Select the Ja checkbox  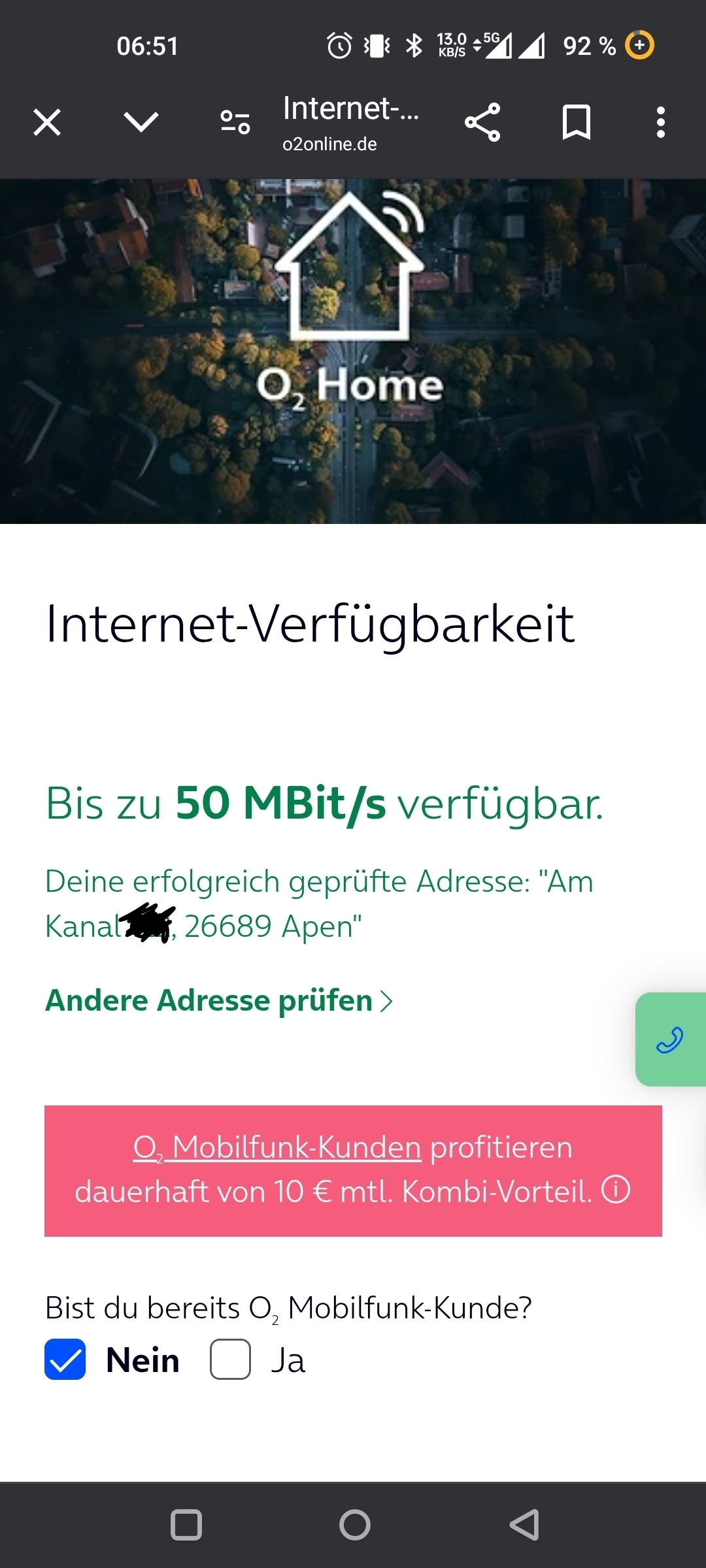[x=230, y=1360]
